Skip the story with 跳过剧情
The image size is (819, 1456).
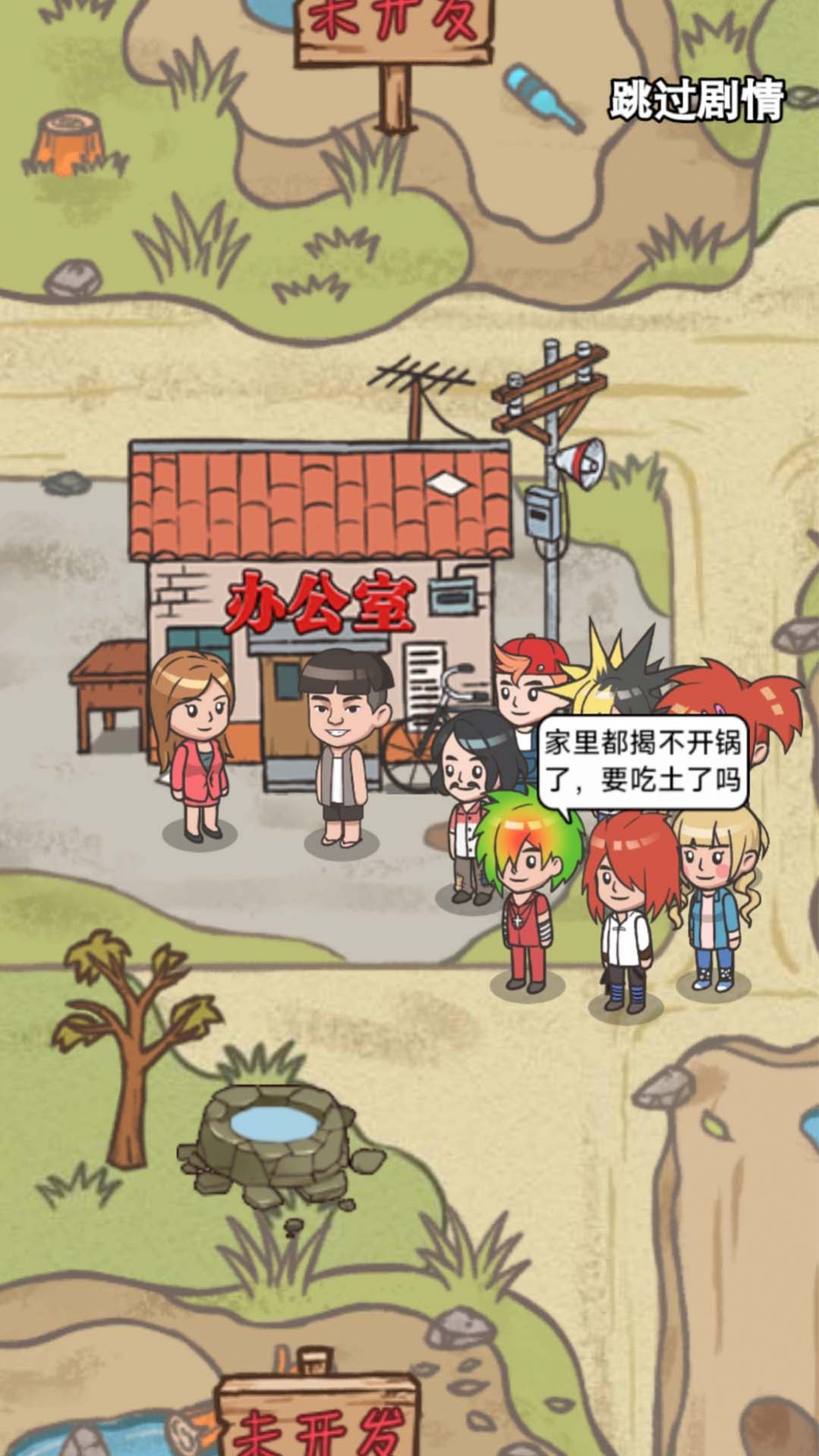point(696,99)
